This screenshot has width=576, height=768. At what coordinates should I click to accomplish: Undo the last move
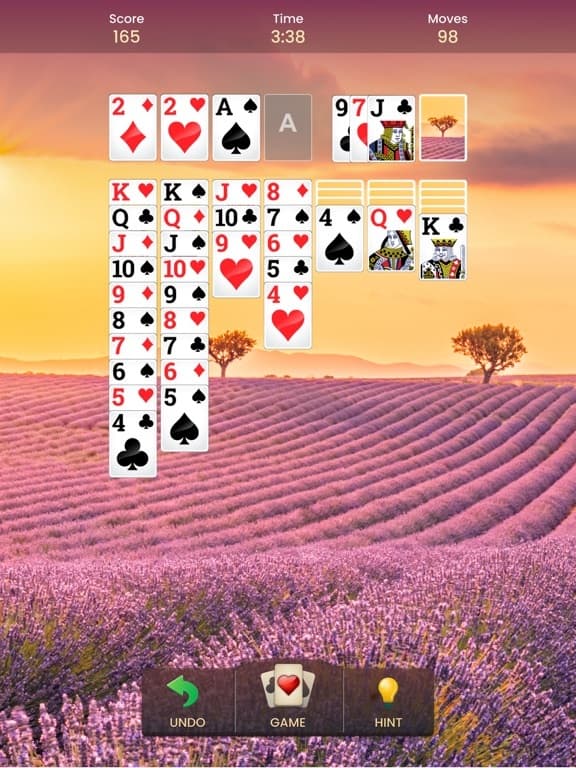pos(187,701)
